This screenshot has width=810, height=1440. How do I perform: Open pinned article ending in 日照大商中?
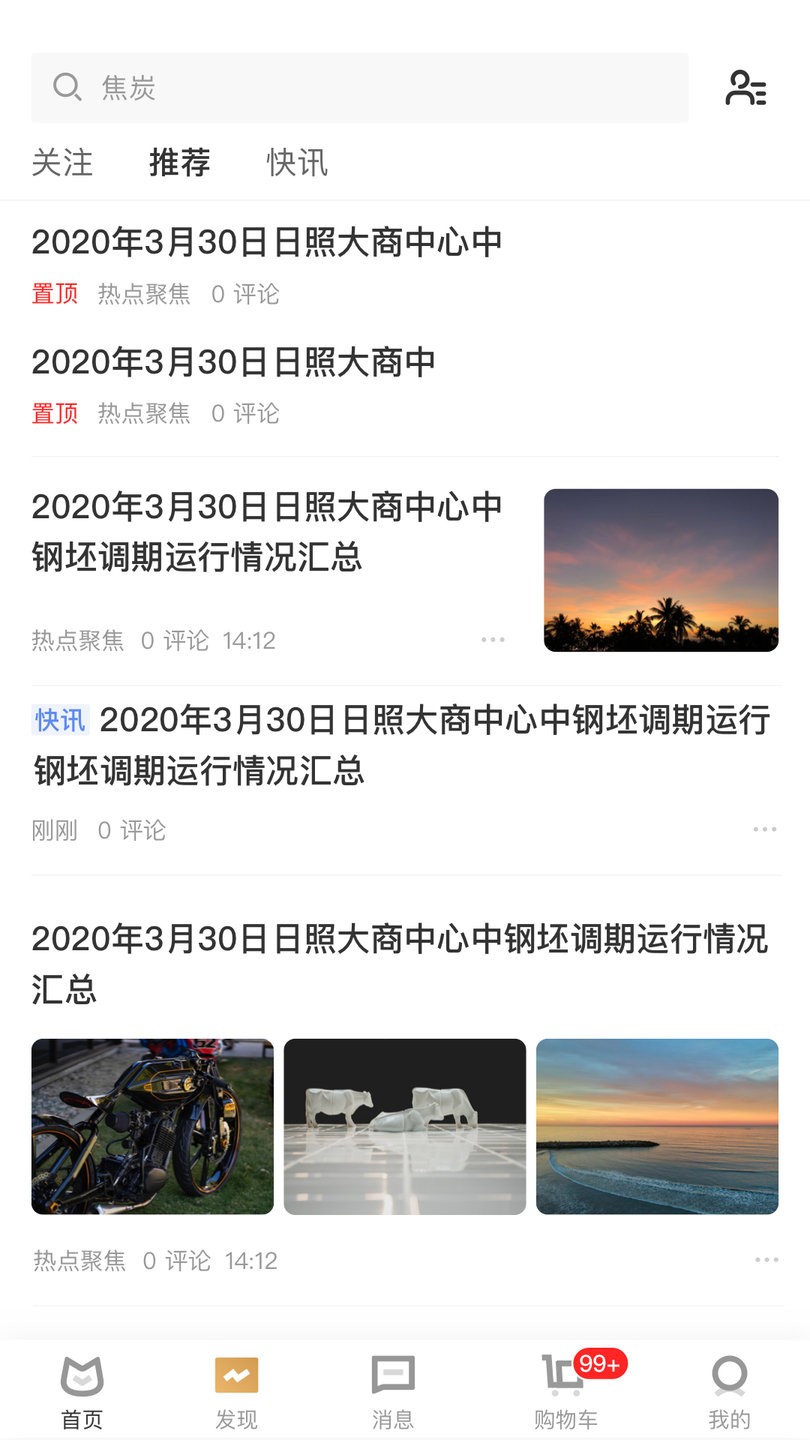point(234,362)
